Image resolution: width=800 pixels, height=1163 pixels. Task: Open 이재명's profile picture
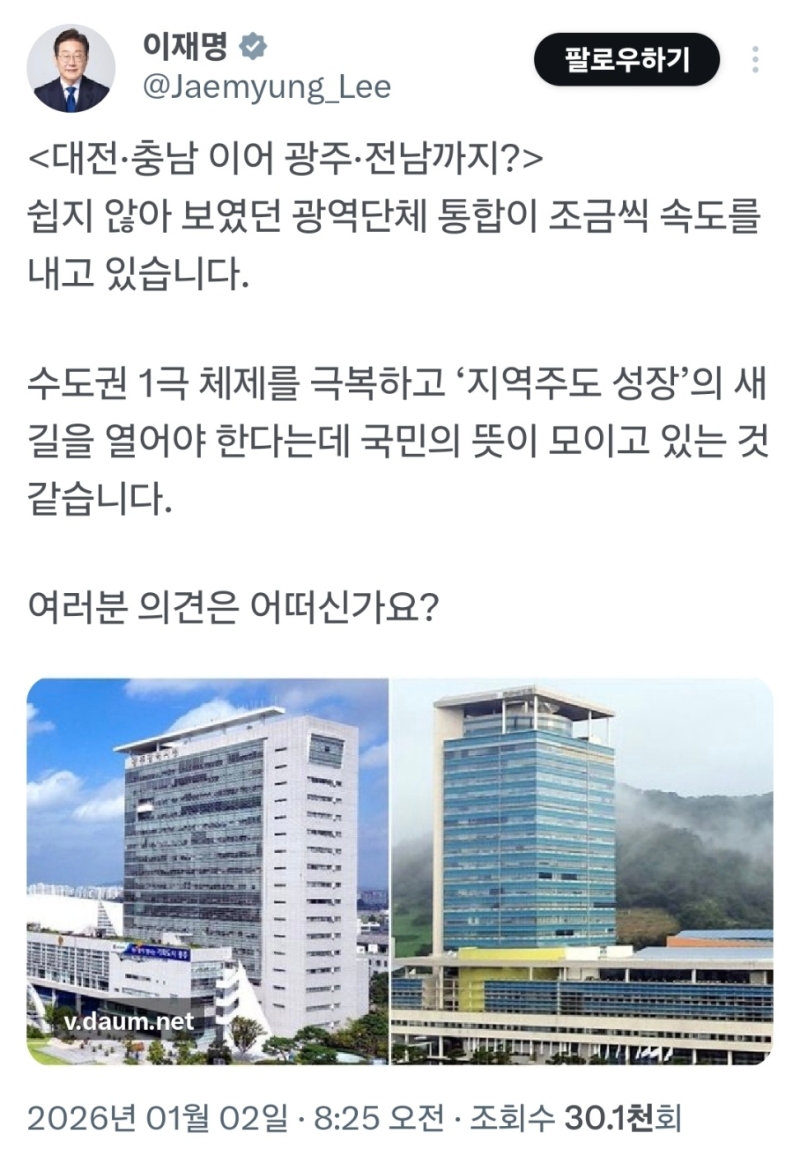[x=71, y=67]
